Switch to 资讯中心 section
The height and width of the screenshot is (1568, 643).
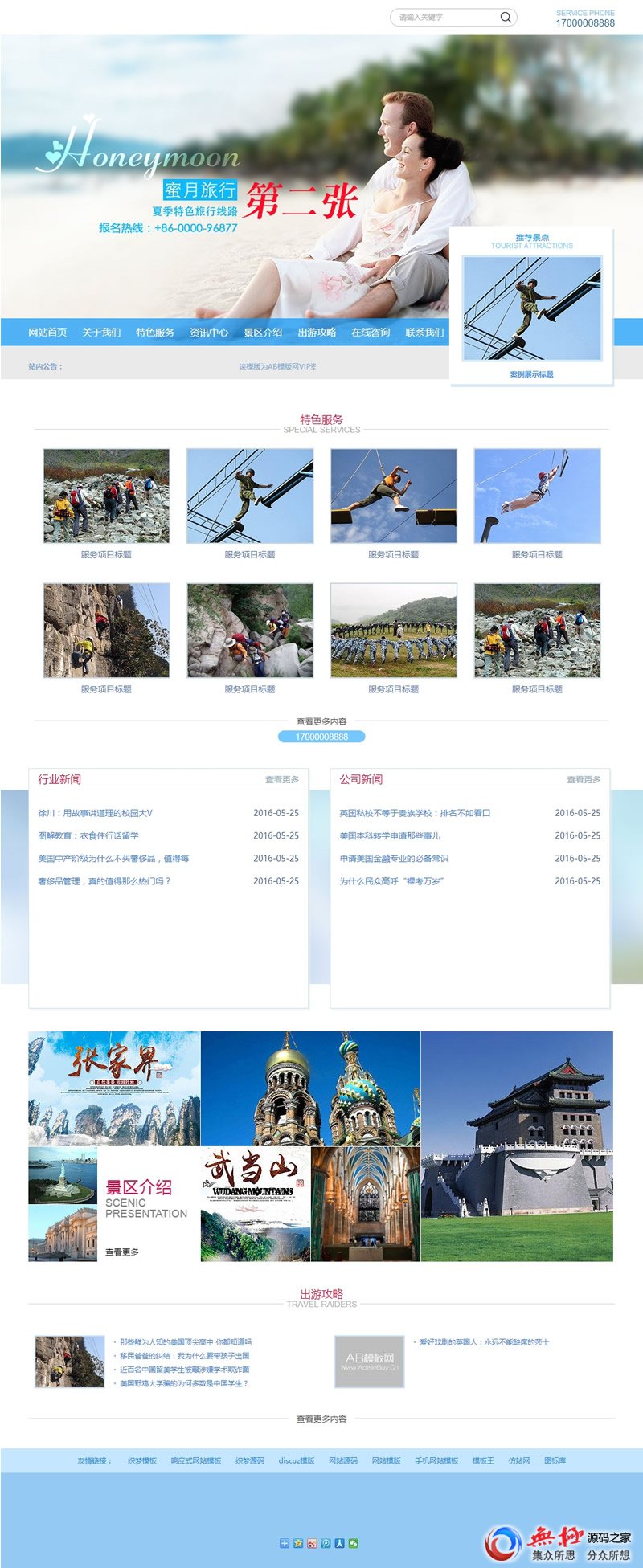[209, 333]
